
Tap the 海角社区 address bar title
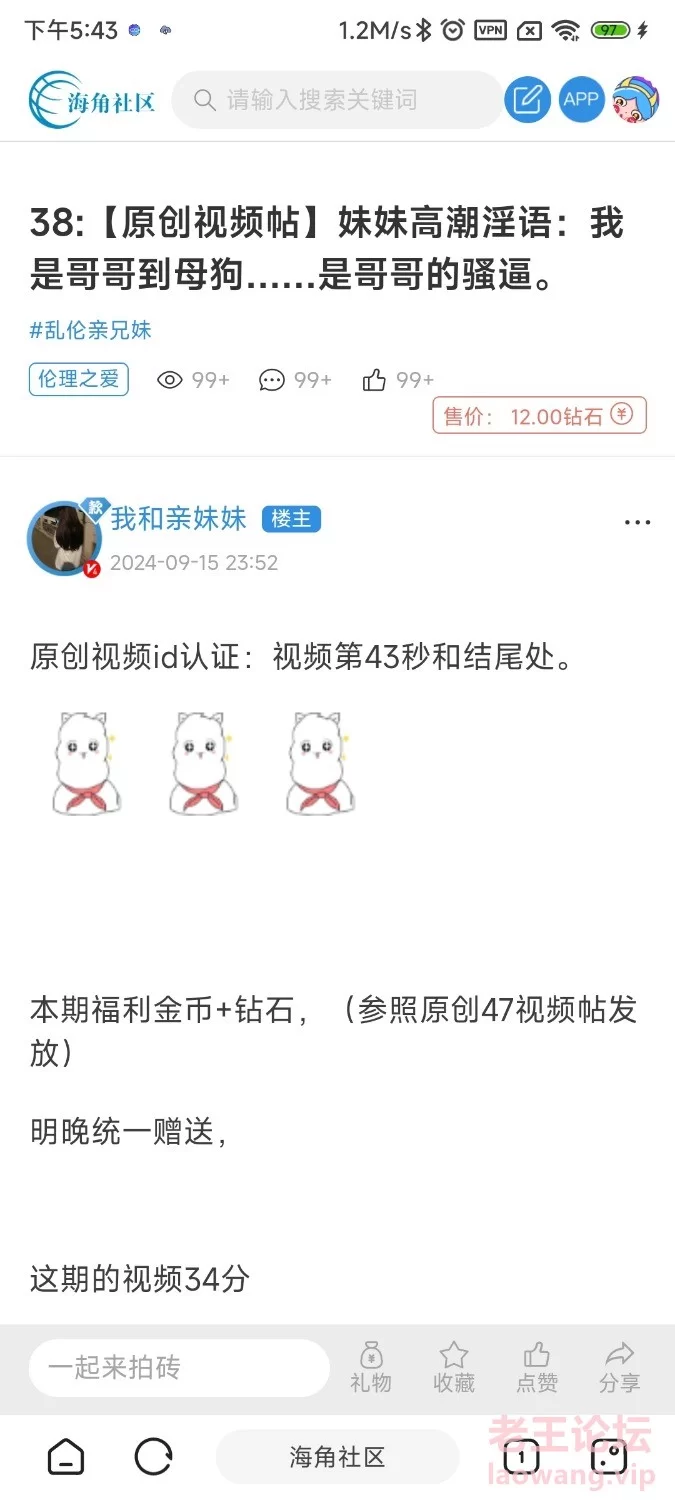click(x=337, y=1457)
